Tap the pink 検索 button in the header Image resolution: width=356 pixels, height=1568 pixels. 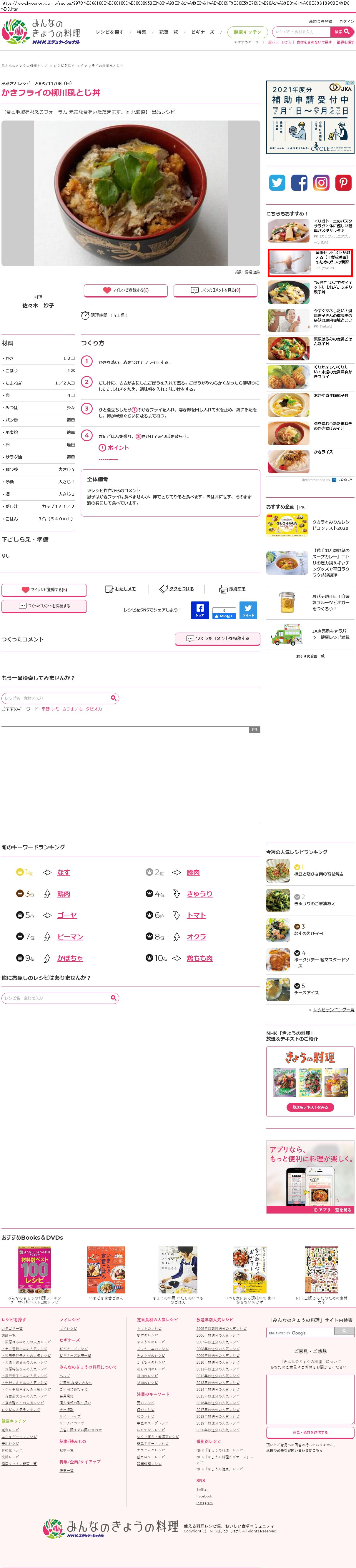(341, 32)
